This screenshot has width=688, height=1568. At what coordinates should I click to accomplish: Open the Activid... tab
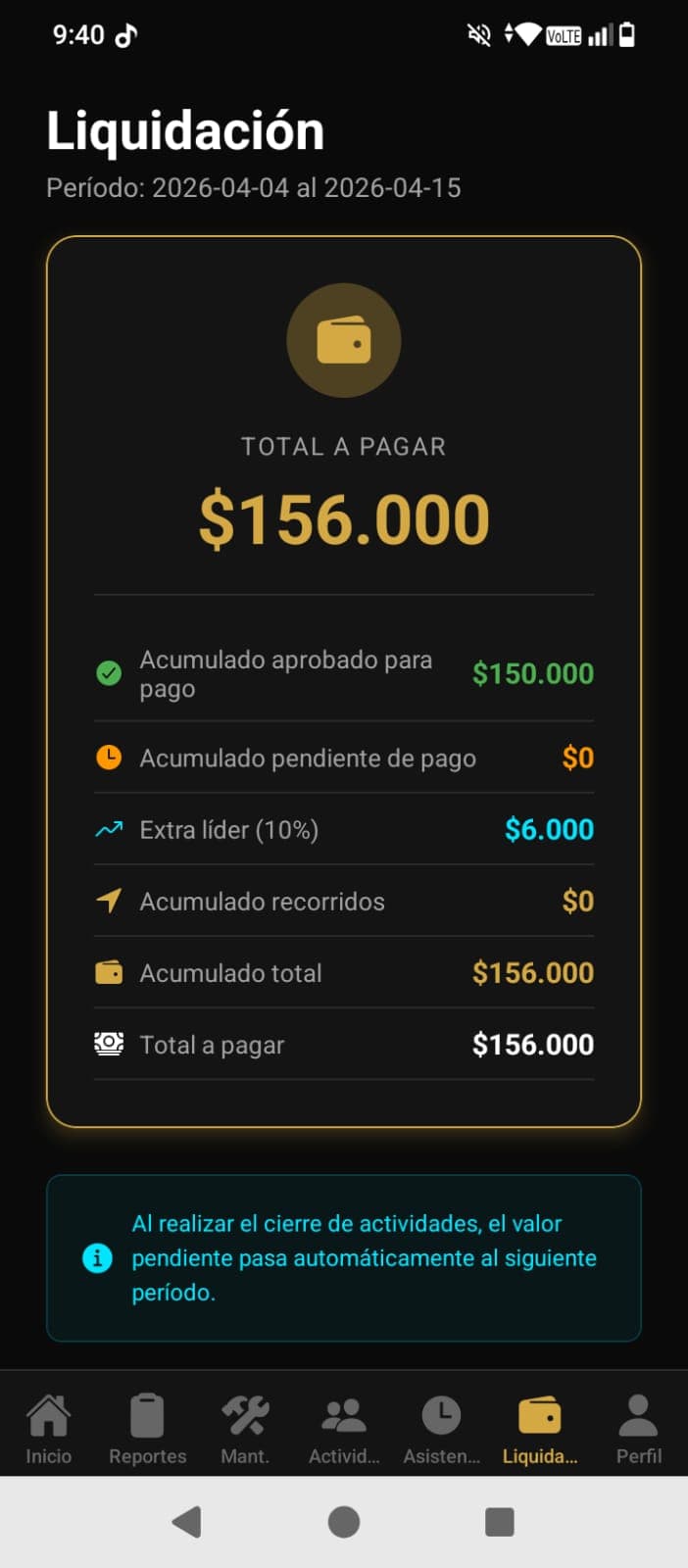pyautogui.click(x=344, y=1428)
